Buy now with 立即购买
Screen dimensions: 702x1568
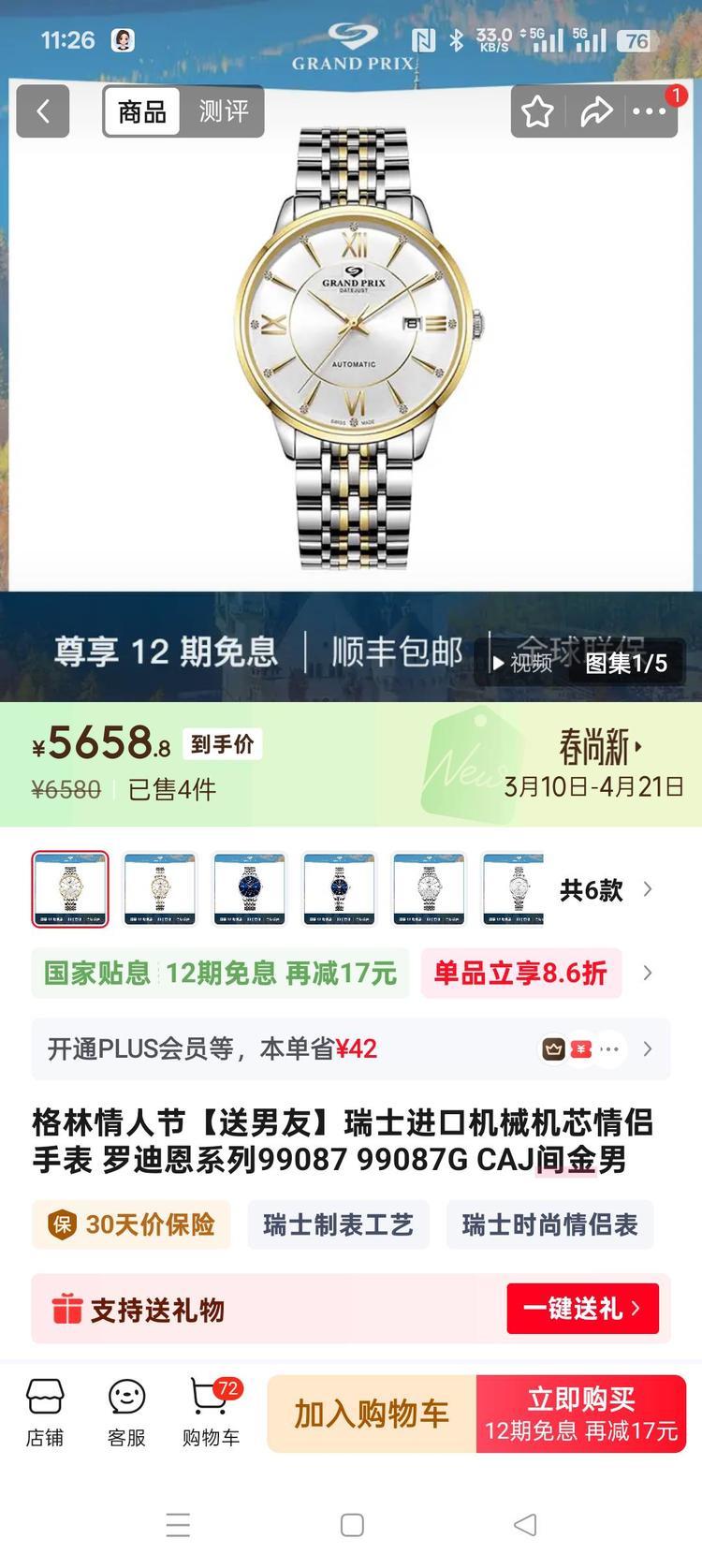[x=581, y=1414]
